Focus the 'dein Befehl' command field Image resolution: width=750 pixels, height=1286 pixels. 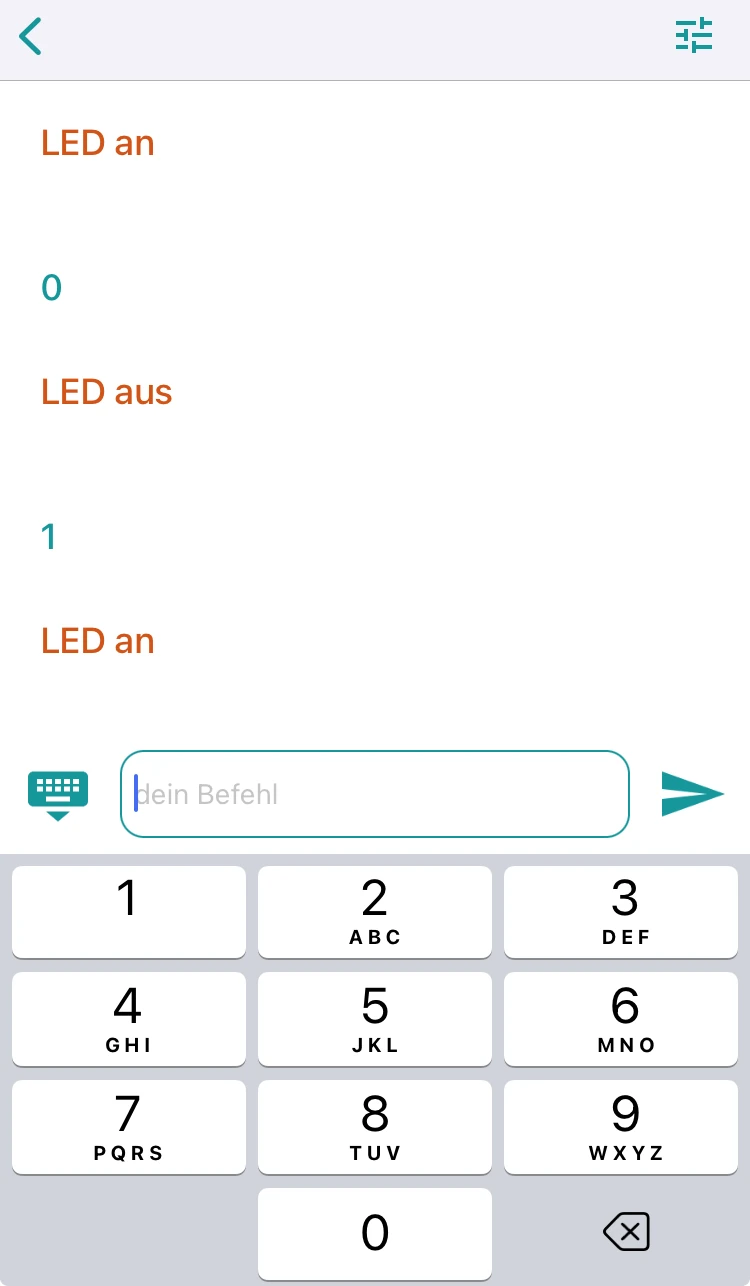coord(374,794)
